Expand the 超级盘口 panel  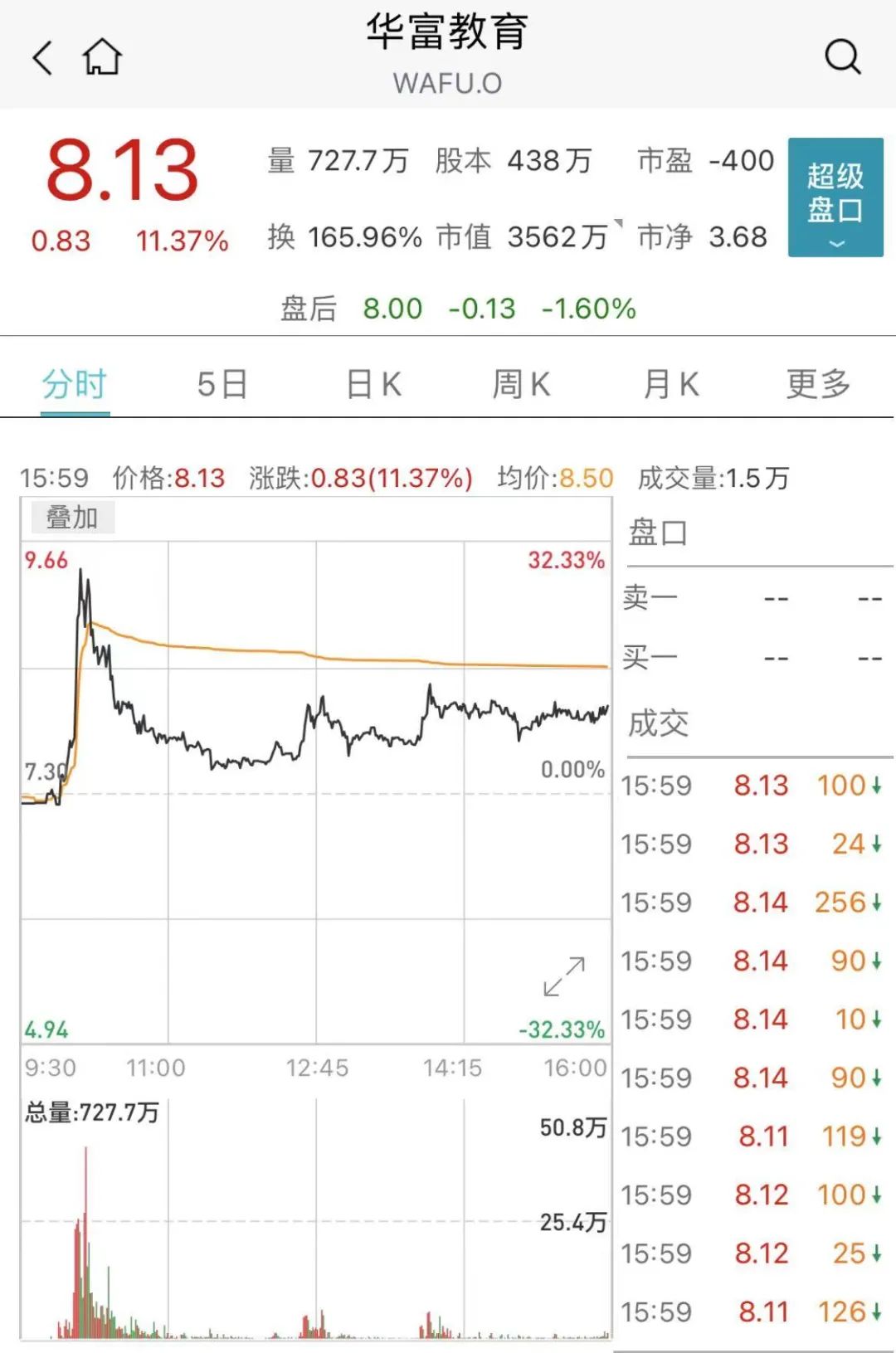point(835,197)
